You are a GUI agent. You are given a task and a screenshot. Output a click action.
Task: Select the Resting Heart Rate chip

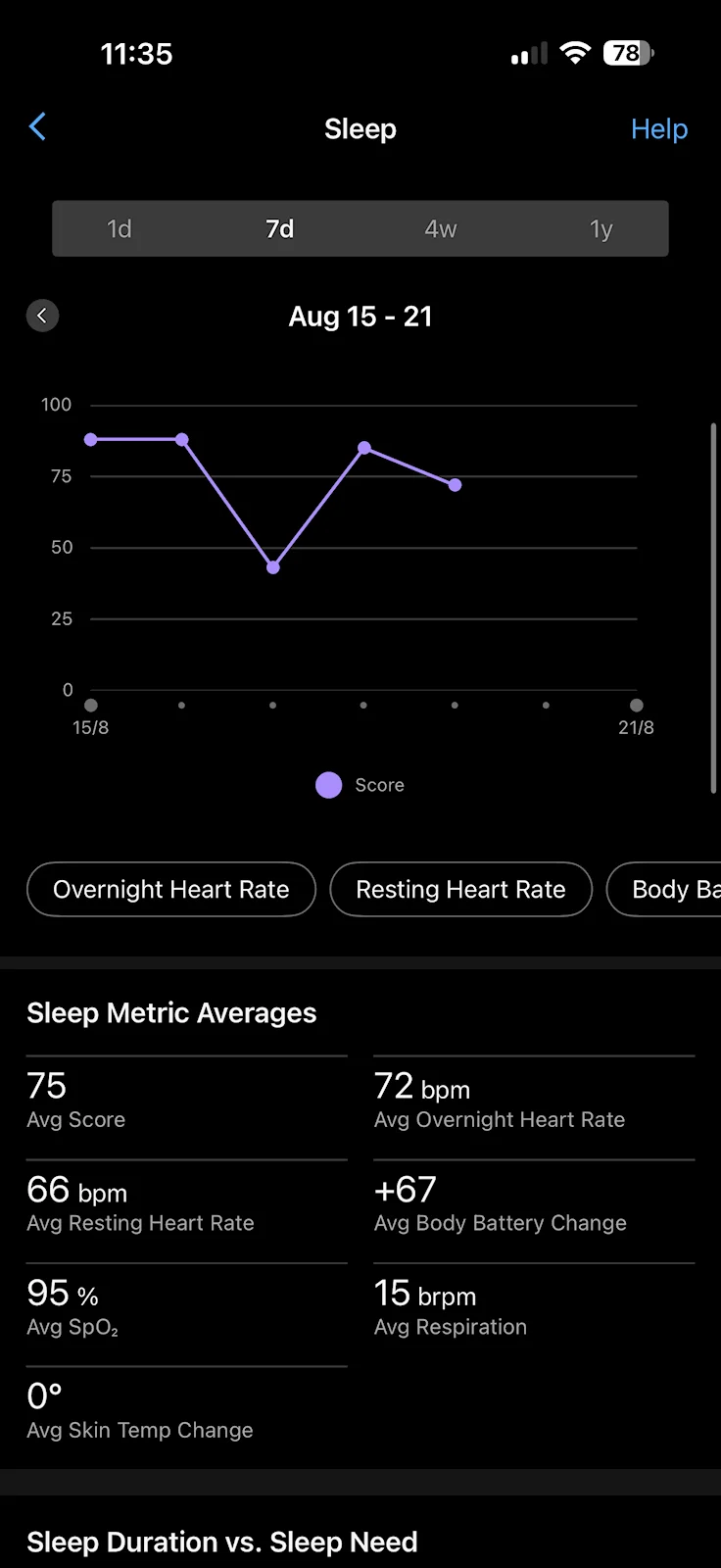[461, 890]
